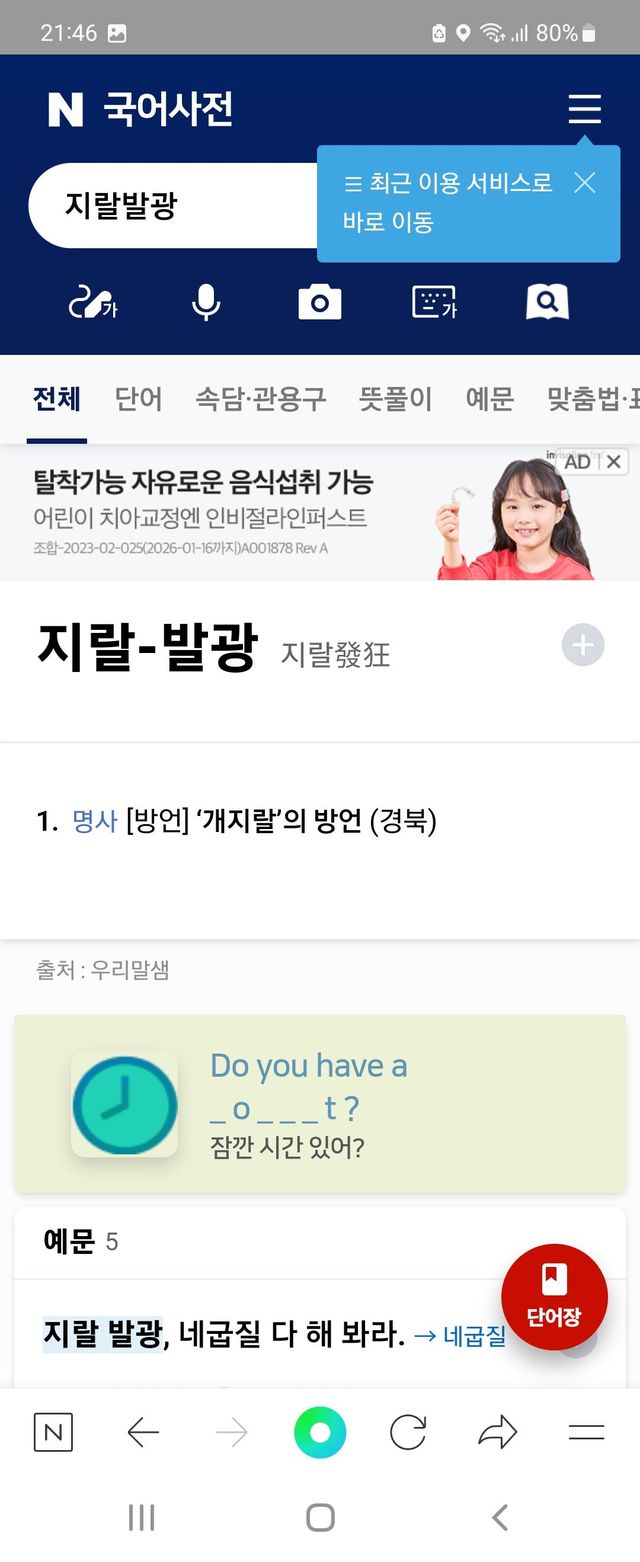Add 지랄-발광 to wordbook with plus
Viewport: 640px width, 1562px height.
tap(583, 645)
